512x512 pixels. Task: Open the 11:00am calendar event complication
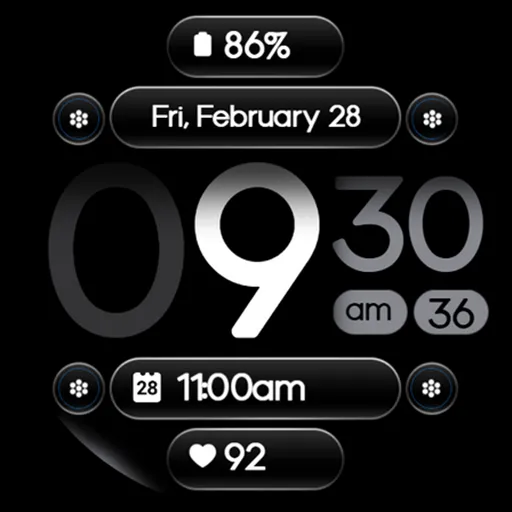[x=255, y=388]
